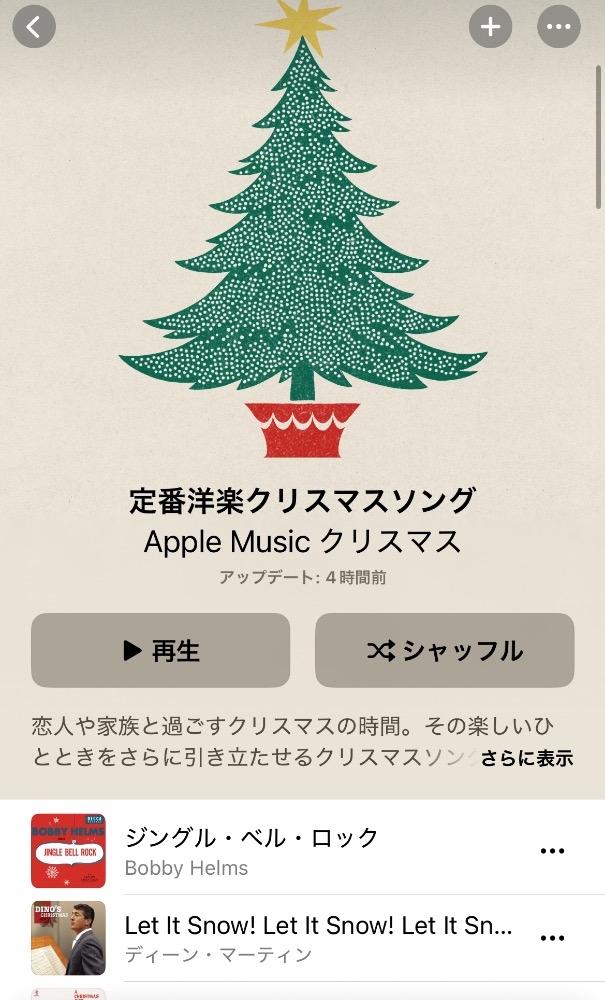Viewport: 605px width, 1000px height.
Task: Open the Apple Music クリスマス curator link
Action: [302, 541]
